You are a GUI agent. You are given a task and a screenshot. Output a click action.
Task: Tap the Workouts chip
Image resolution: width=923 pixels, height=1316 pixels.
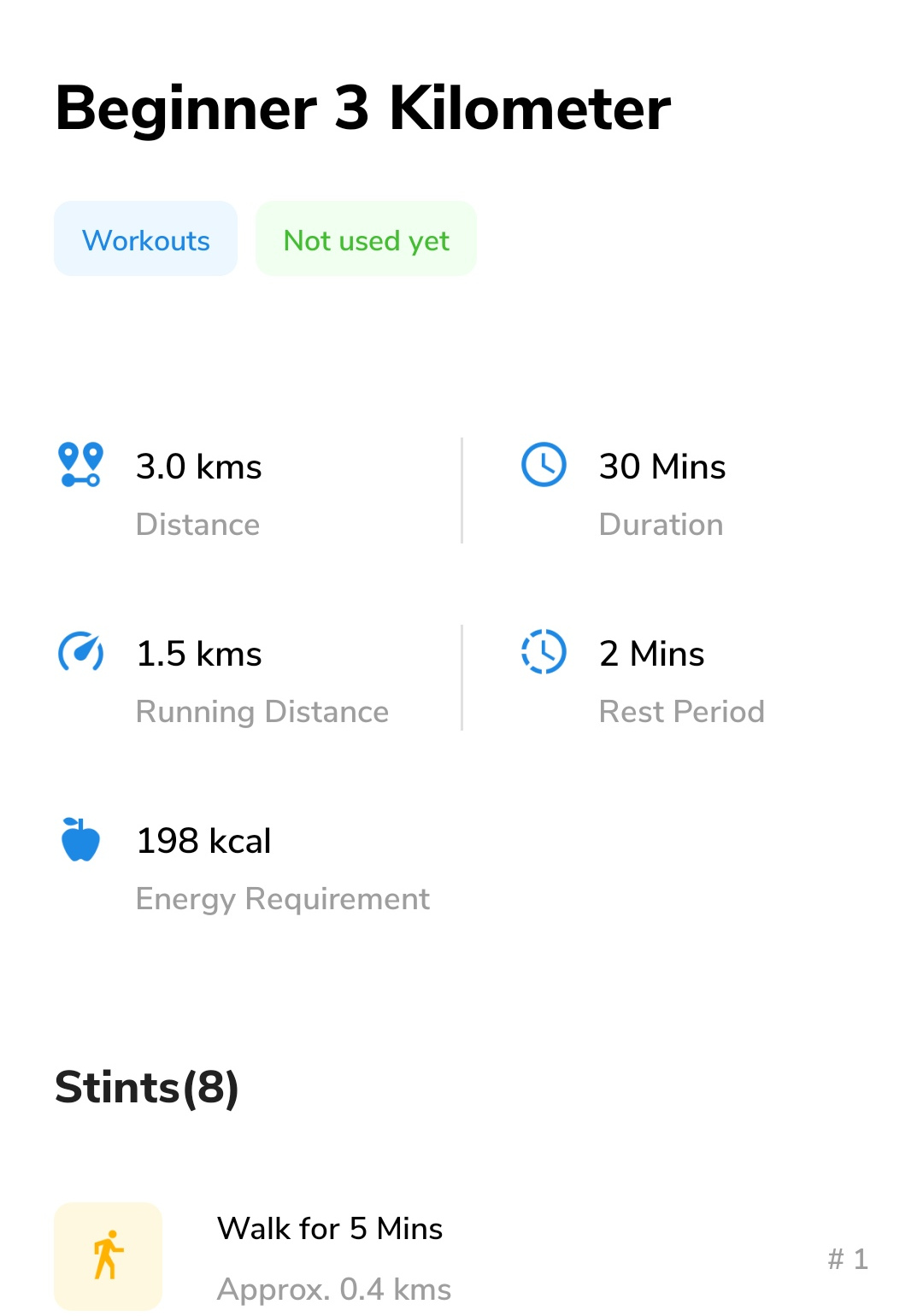pos(145,239)
